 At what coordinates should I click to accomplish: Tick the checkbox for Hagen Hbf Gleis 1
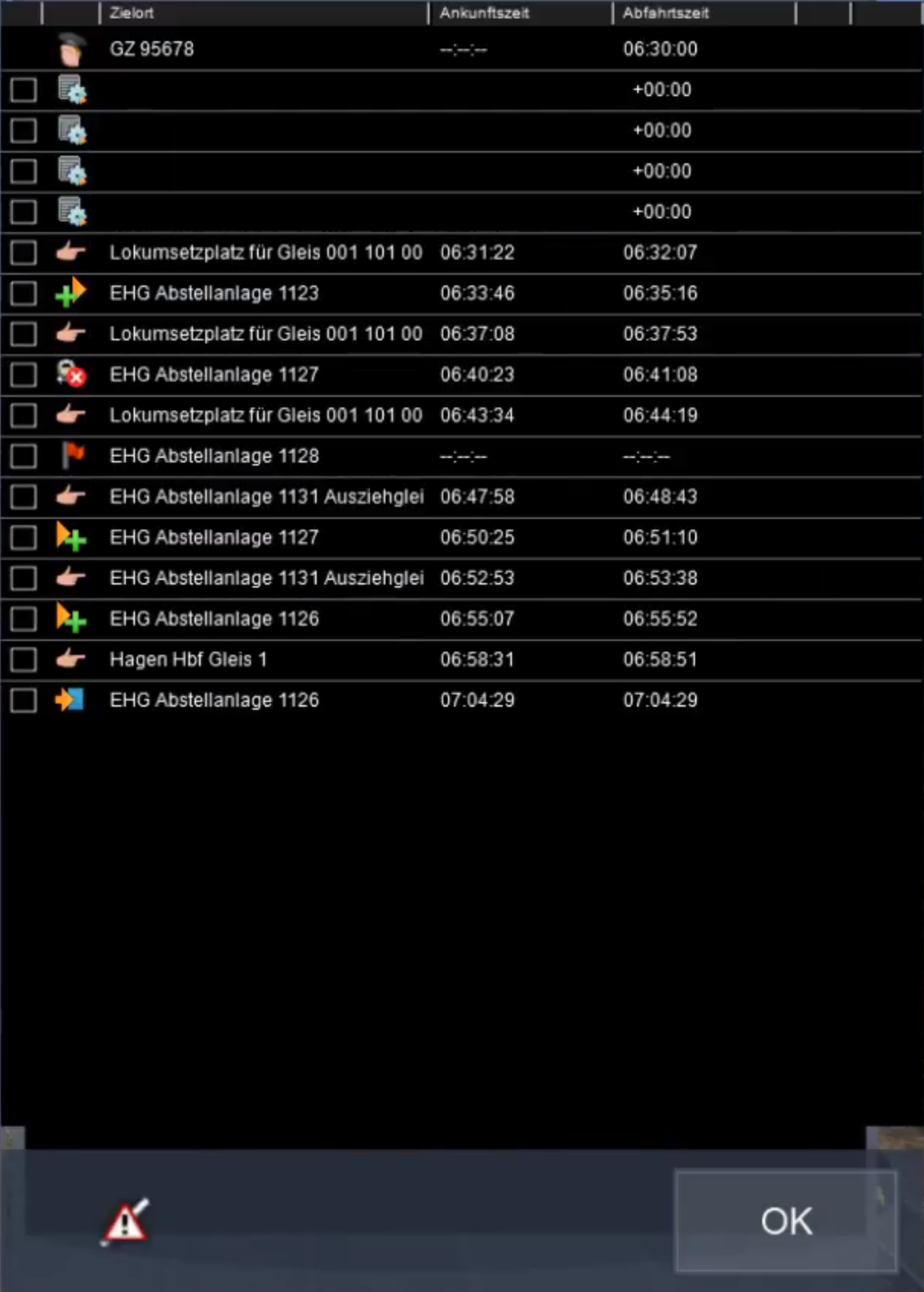(24, 659)
